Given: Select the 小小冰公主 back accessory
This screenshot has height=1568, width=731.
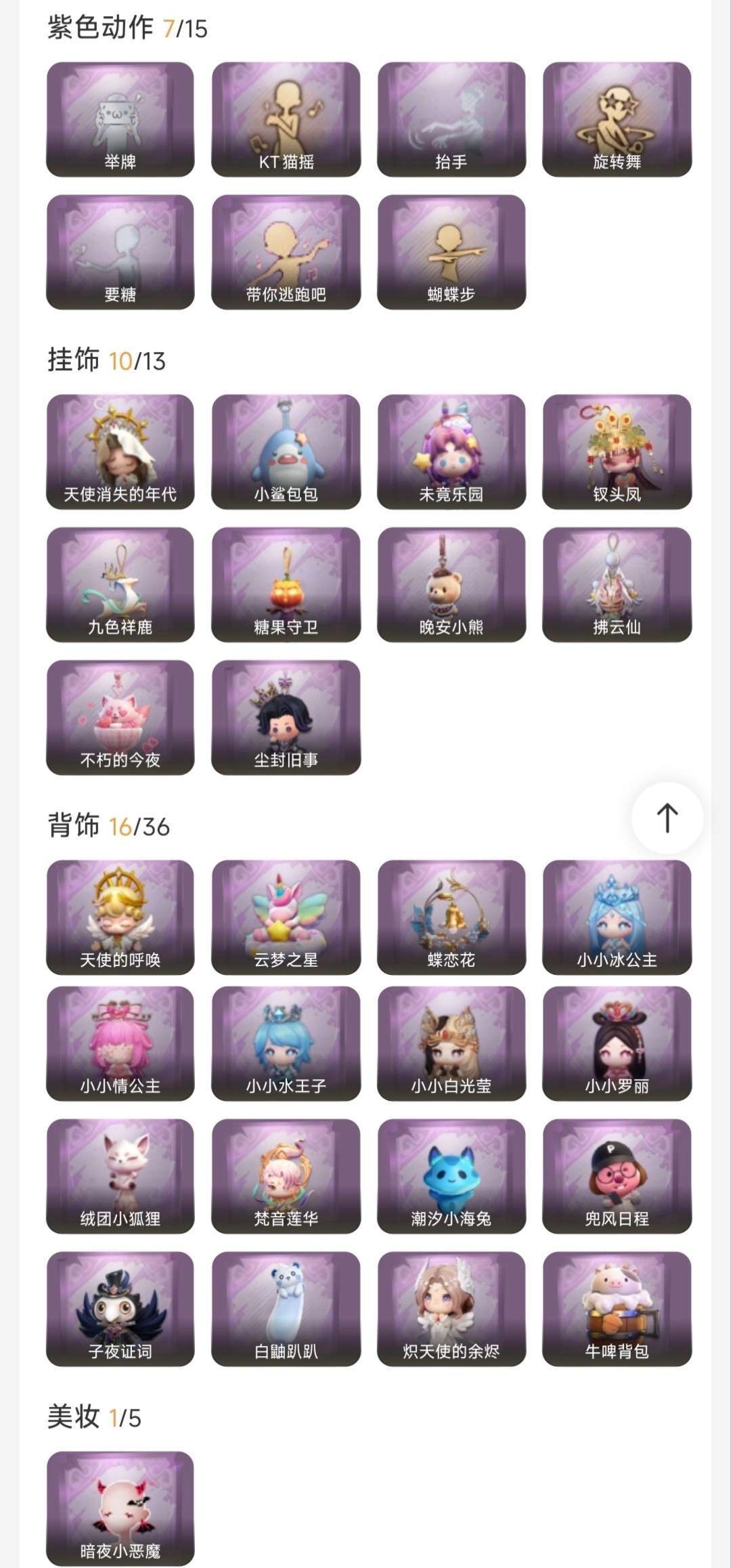Looking at the screenshot, I should [x=617, y=917].
